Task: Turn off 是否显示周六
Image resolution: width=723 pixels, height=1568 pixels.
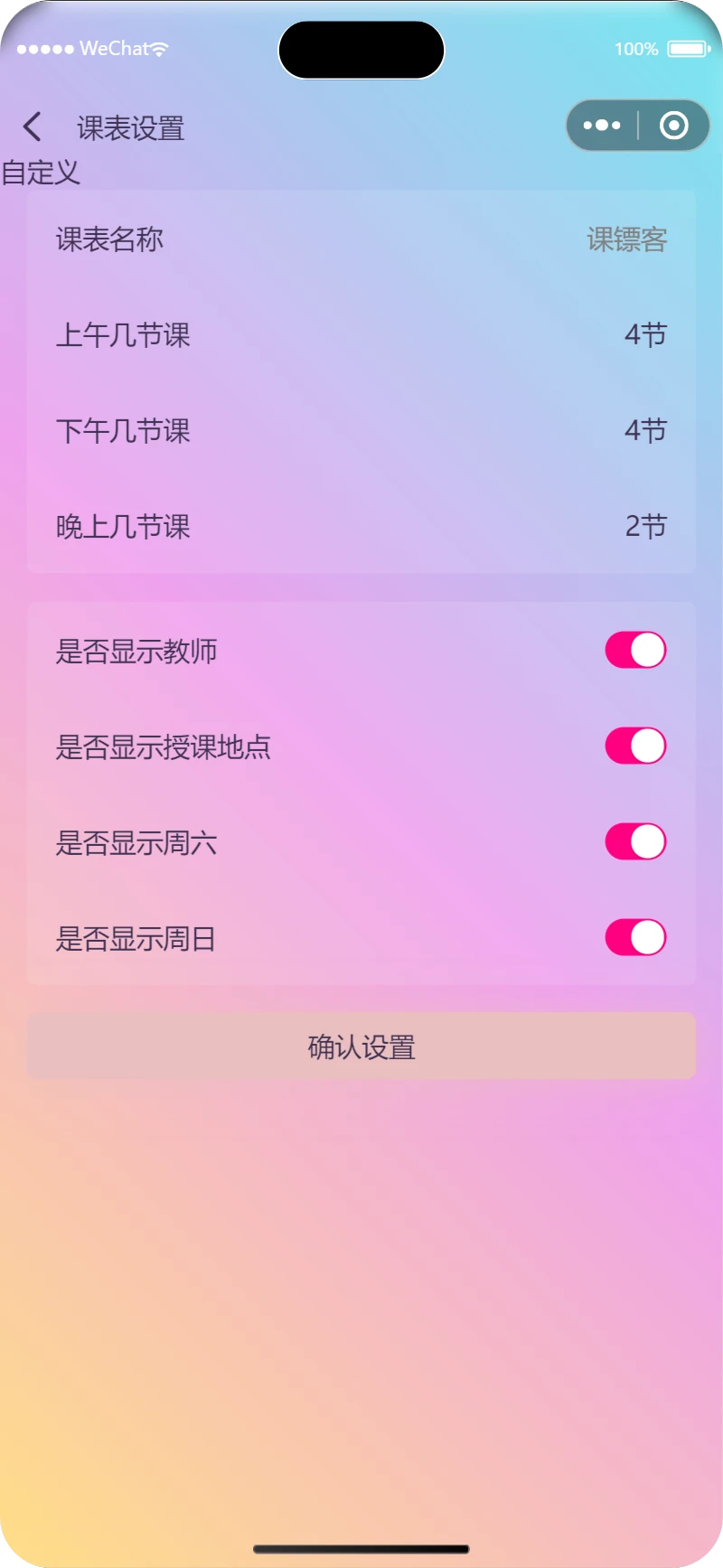Action: 635,841
